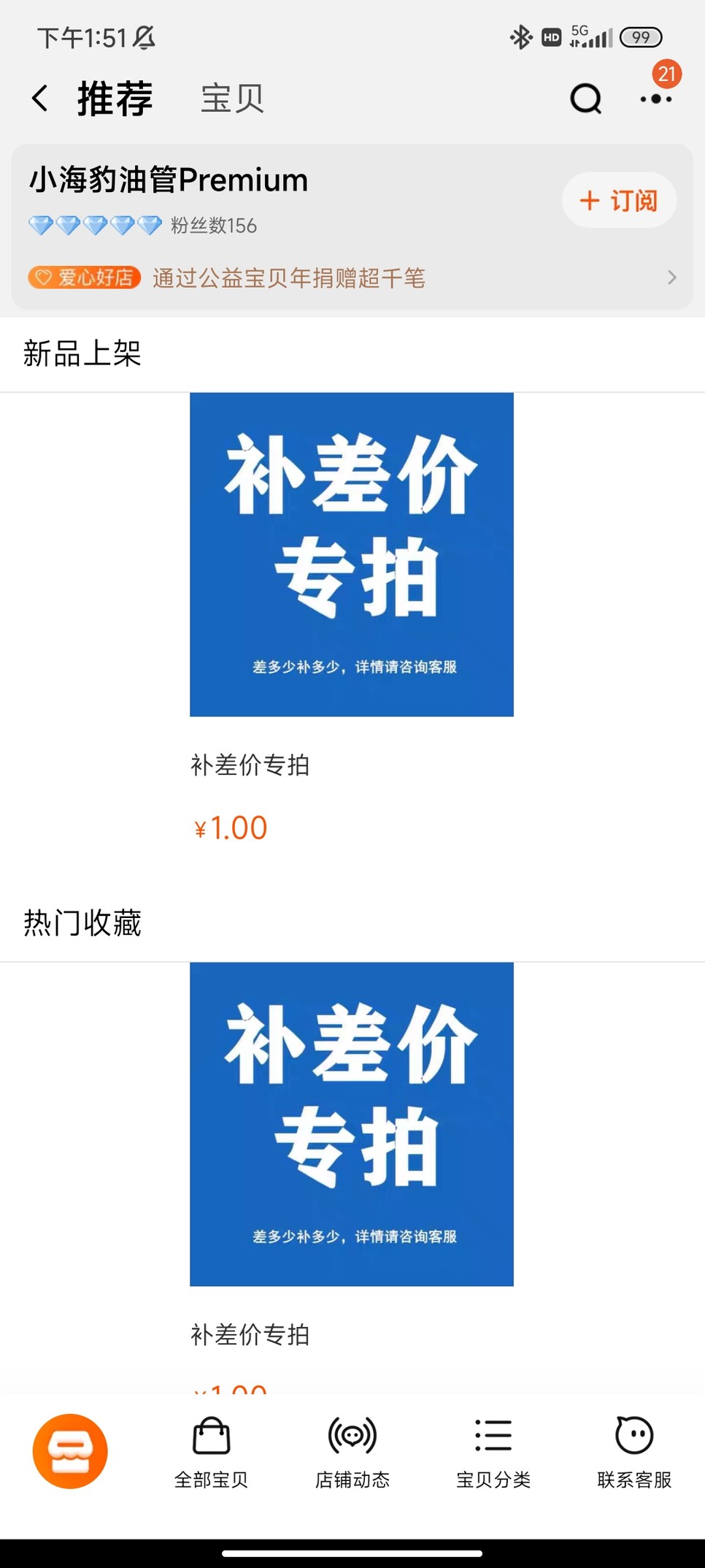Switch to 店铺动态 tab

click(352, 1452)
